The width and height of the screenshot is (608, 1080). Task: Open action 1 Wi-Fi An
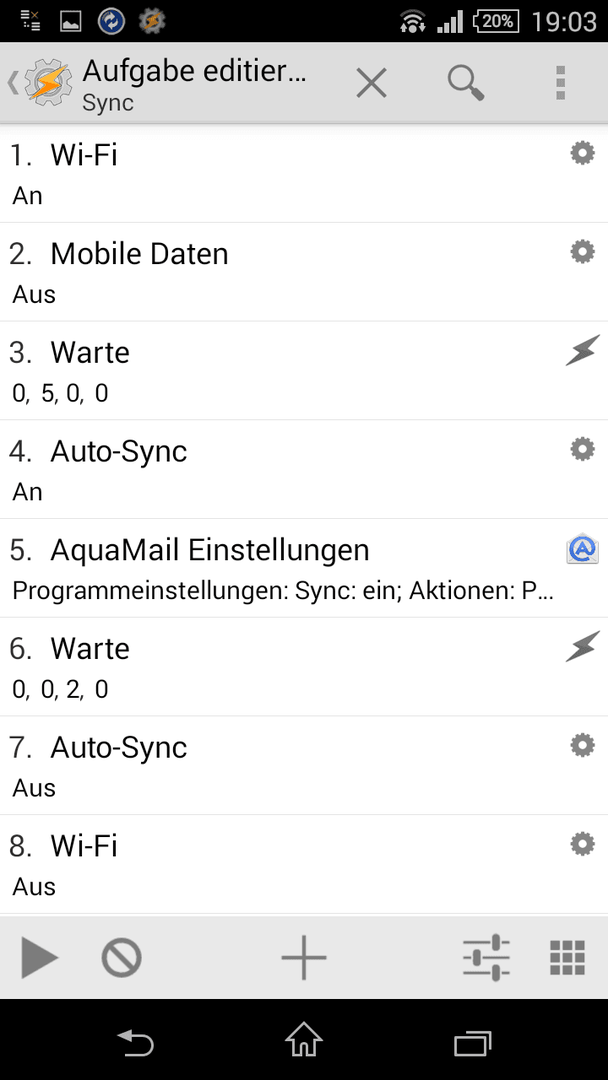coord(304,174)
